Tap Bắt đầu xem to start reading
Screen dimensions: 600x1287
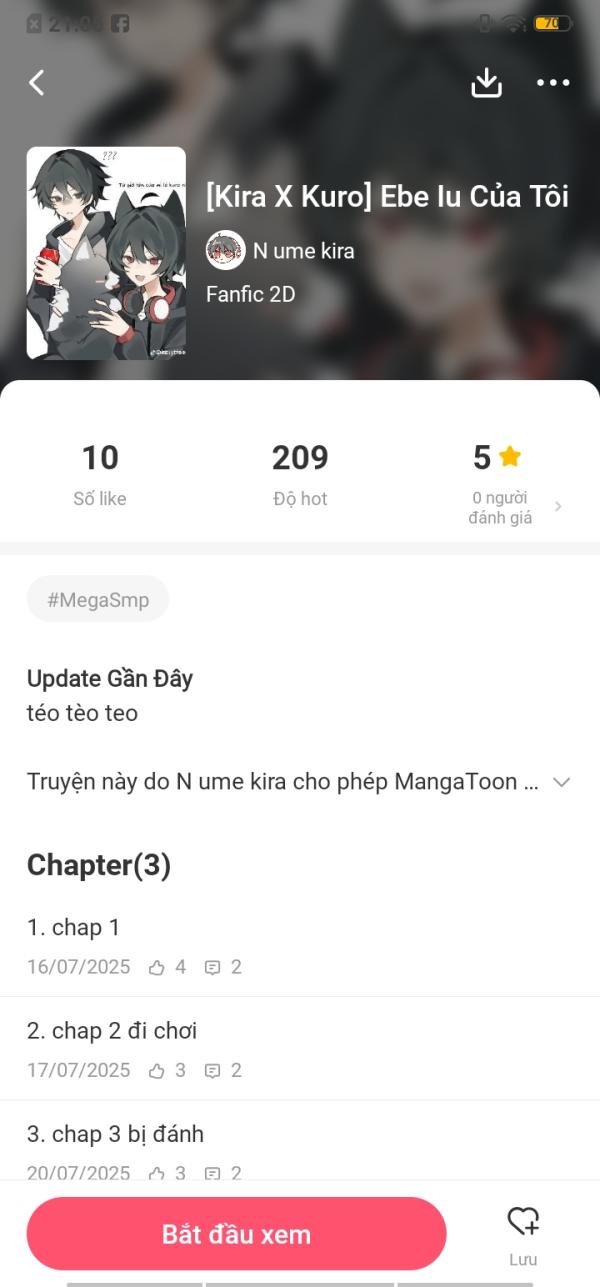coord(236,1234)
